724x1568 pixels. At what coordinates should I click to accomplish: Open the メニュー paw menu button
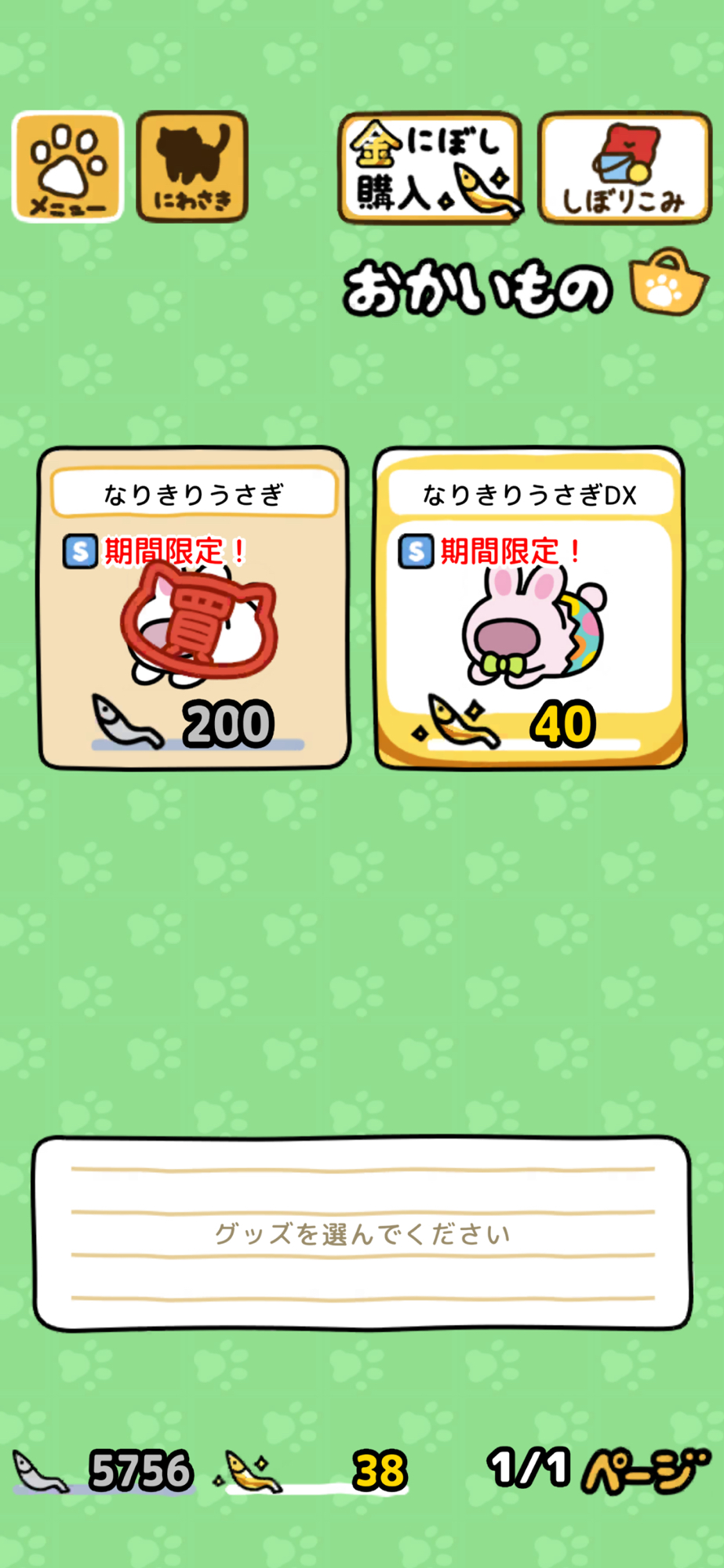(67, 167)
